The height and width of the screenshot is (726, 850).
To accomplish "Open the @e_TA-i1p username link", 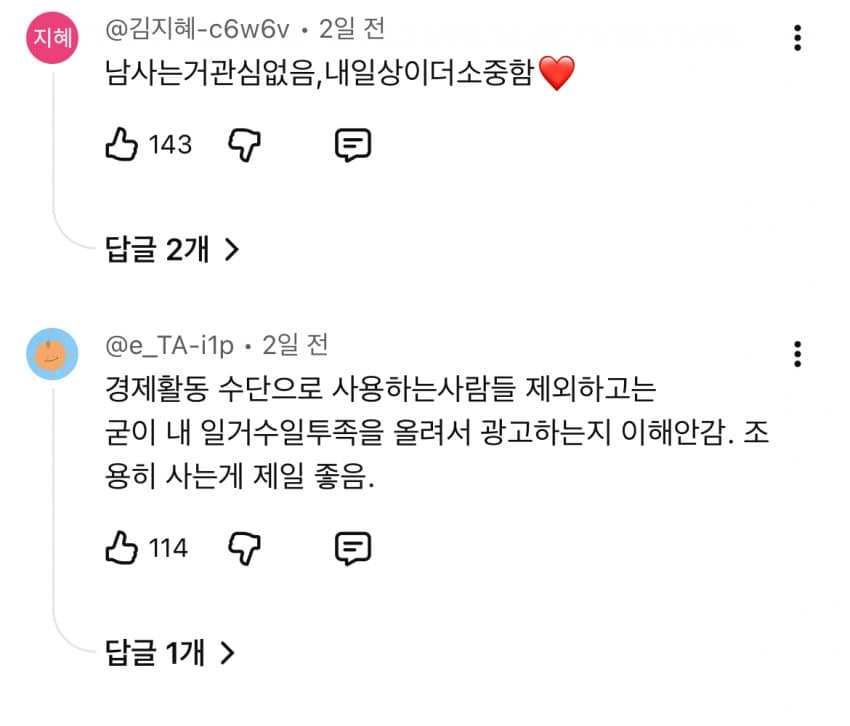I will pyautogui.click(x=169, y=345).
